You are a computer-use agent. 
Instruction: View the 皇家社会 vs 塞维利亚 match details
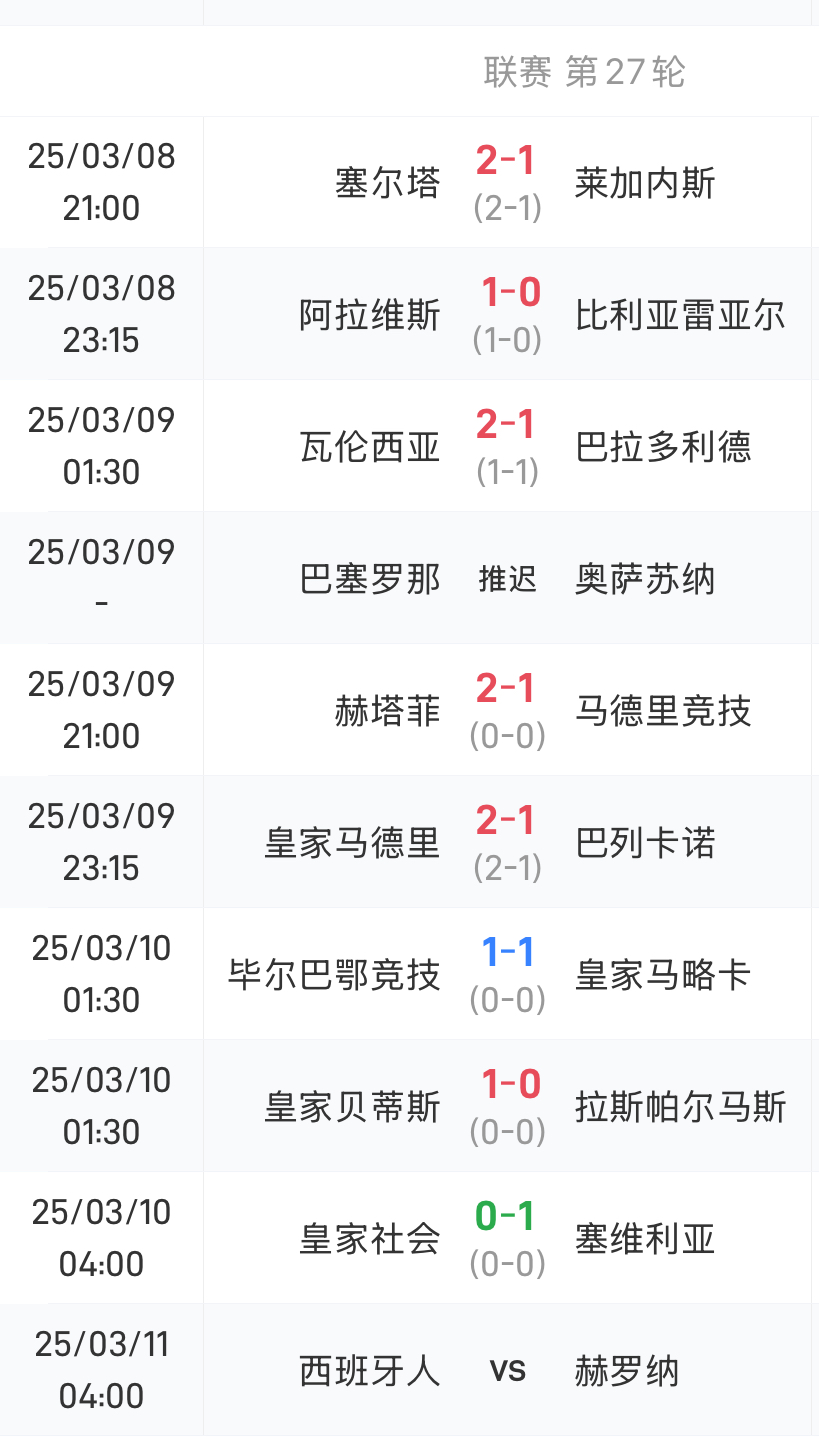507,1238
